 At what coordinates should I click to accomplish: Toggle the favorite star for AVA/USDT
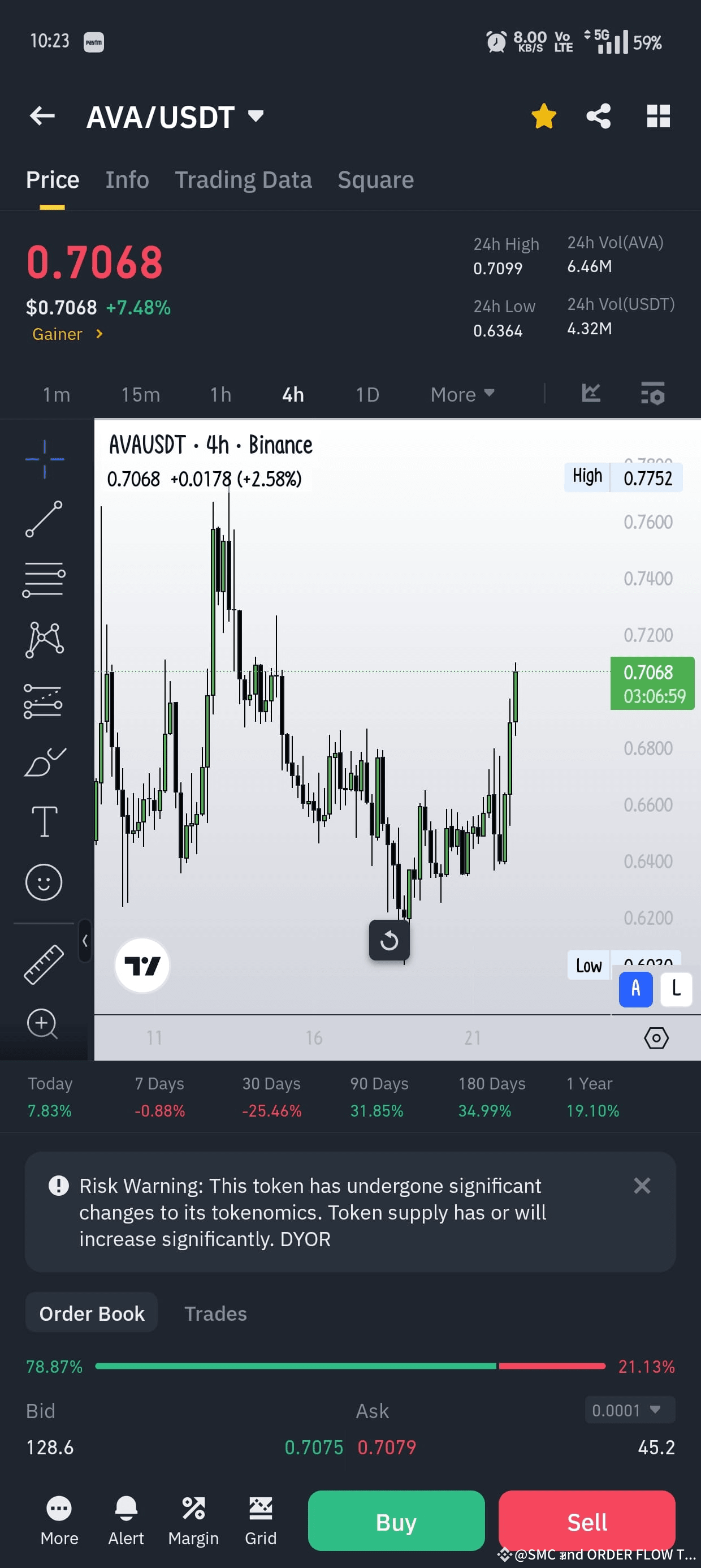point(543,115)
